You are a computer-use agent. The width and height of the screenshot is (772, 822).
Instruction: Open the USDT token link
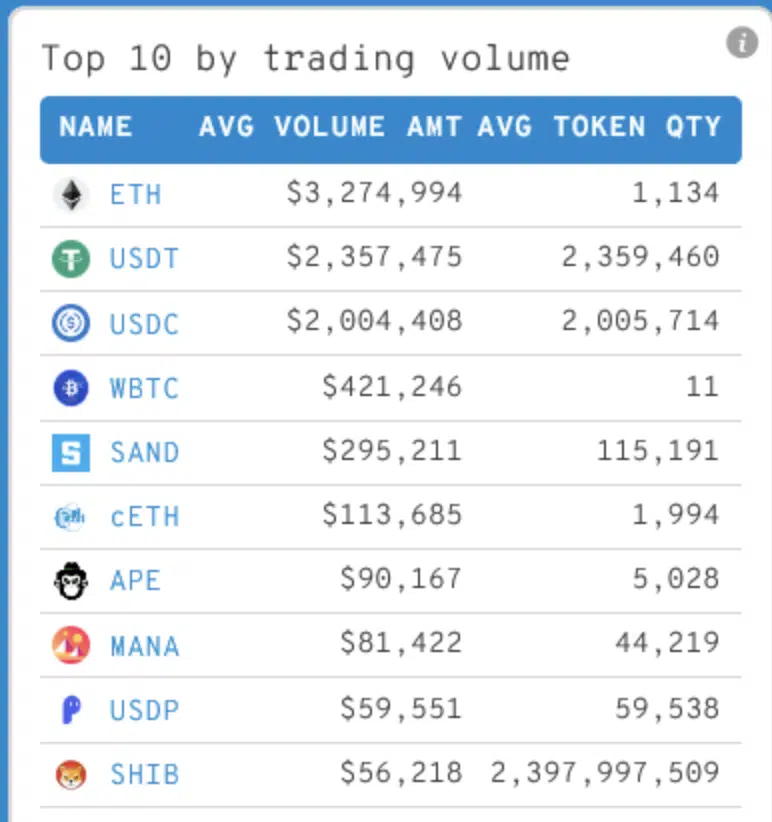tap(144, 259)
